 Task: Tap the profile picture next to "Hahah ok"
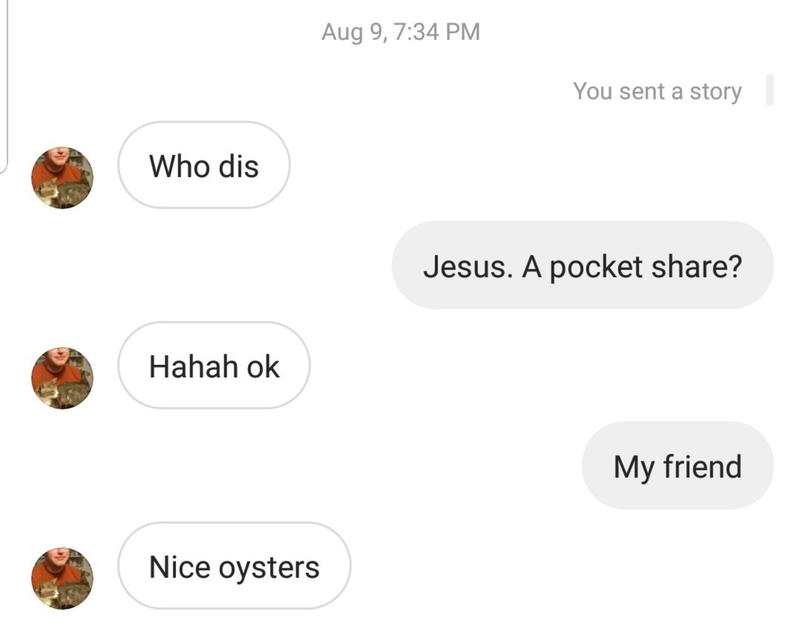pyautogui.click(x=62, y=377)
